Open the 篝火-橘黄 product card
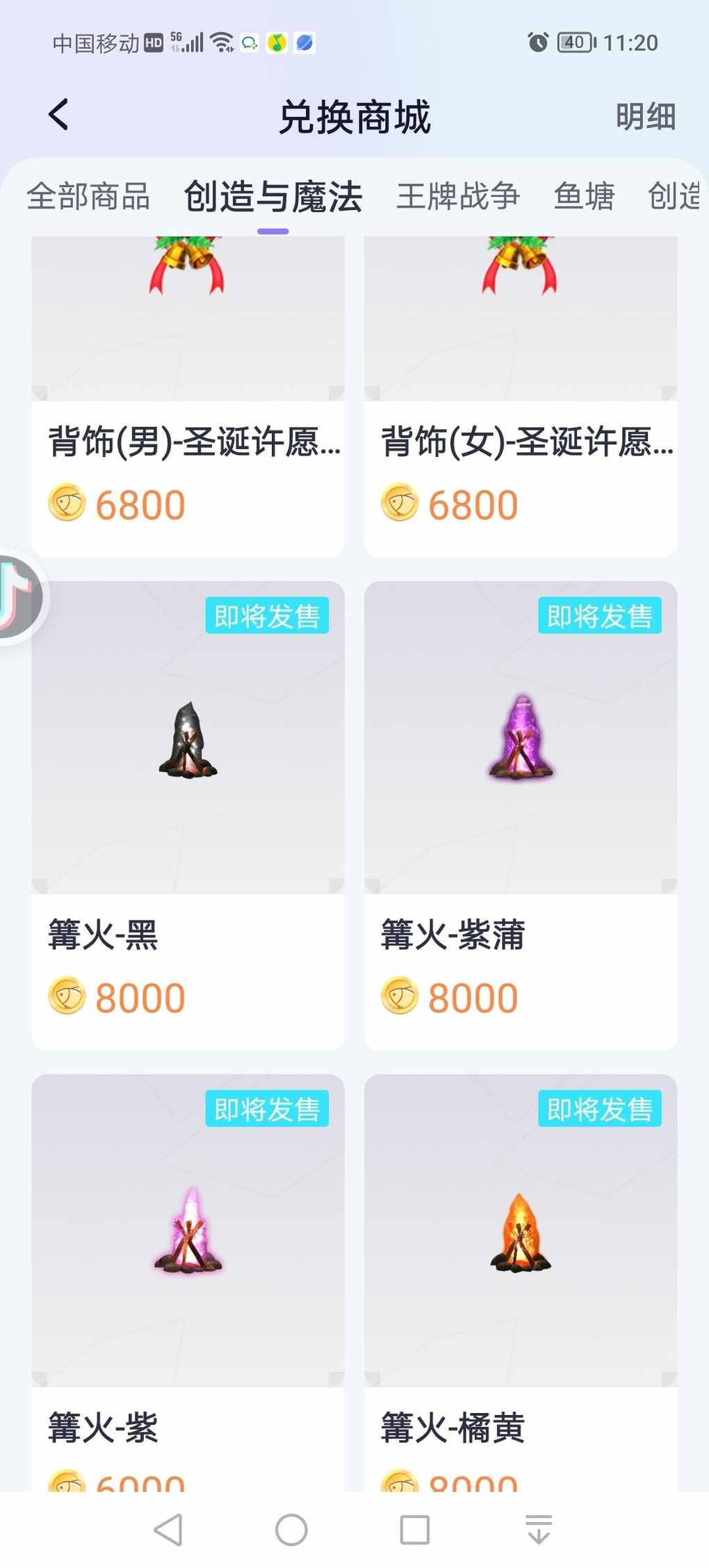This screenshot has height=1568, width=709. click(x=521, y=1279)
